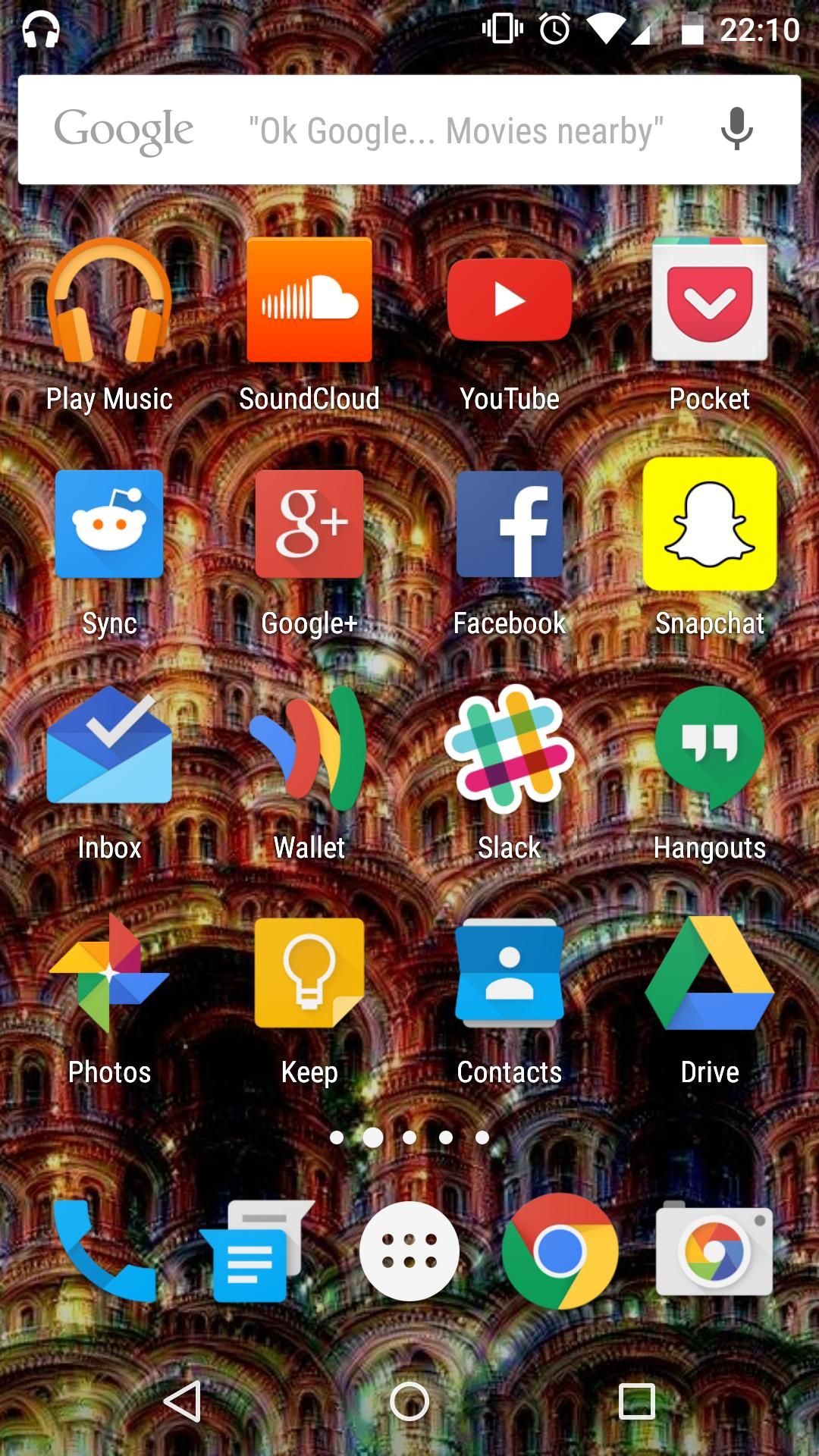Open Google Photos
Image resolution: width=819 pixels, height=1456 pixels.
108,974
